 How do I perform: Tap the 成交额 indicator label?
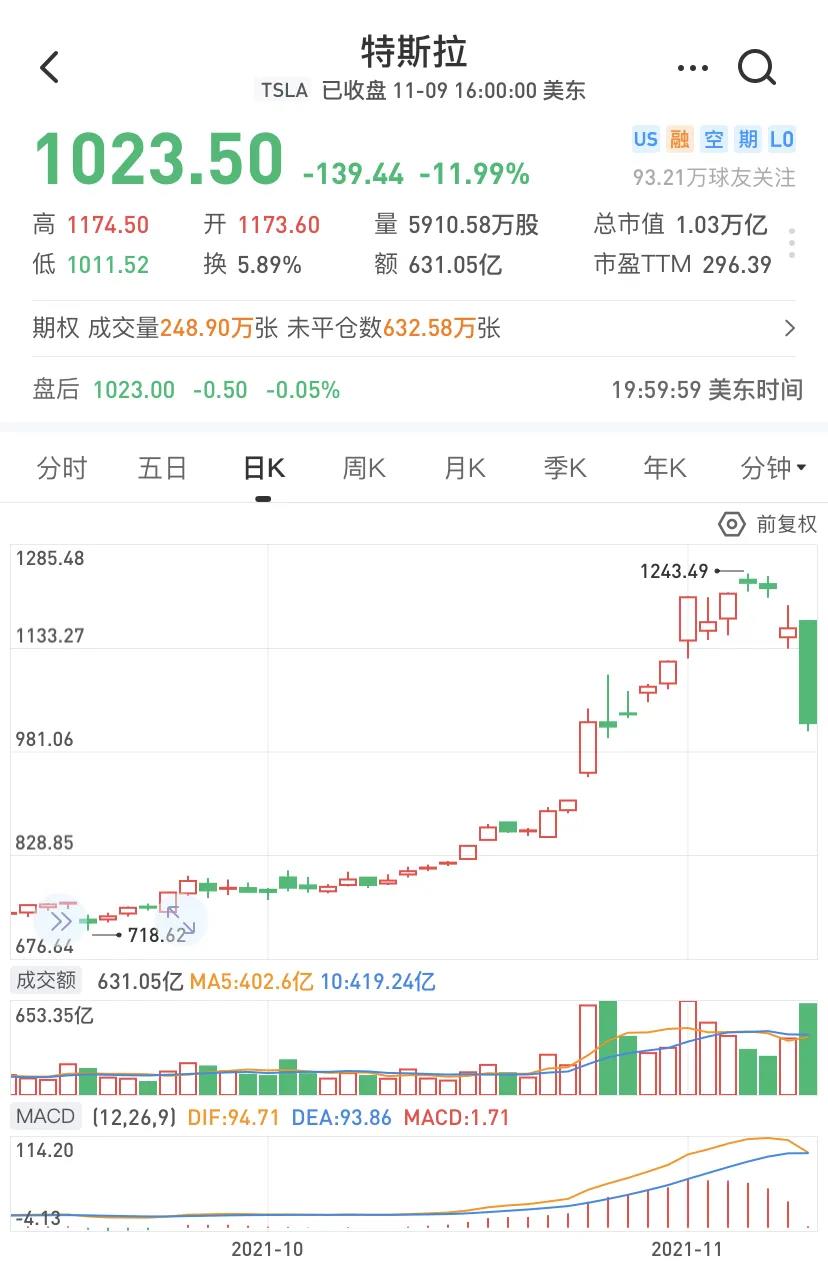point(46,981)
